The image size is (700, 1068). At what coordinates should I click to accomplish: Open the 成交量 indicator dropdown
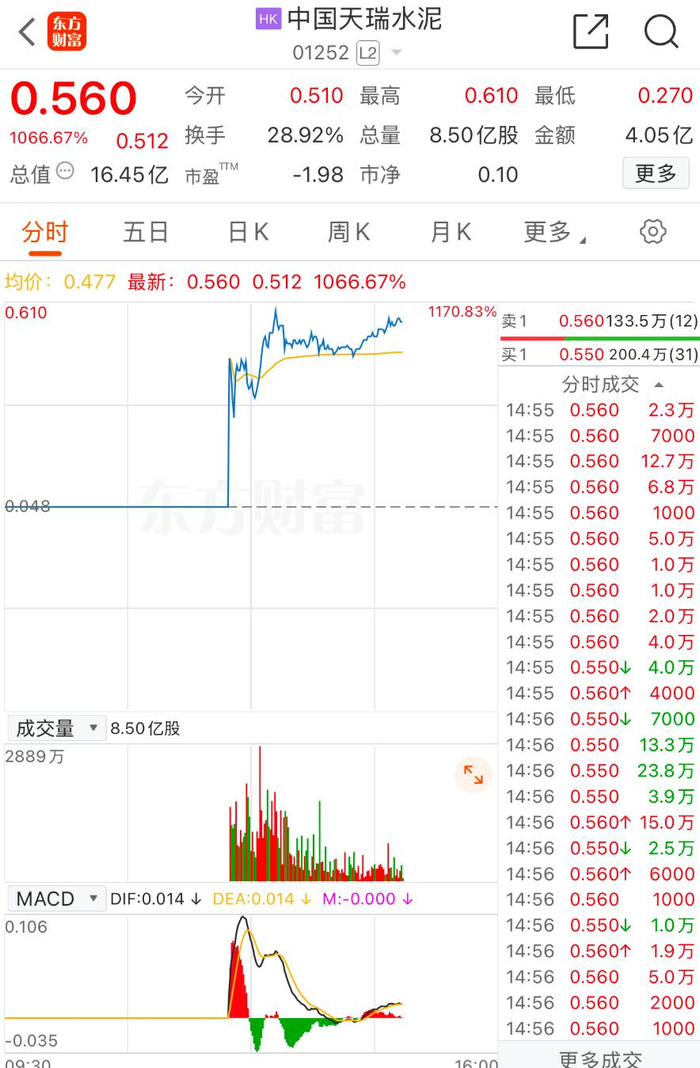coord(56,728)
